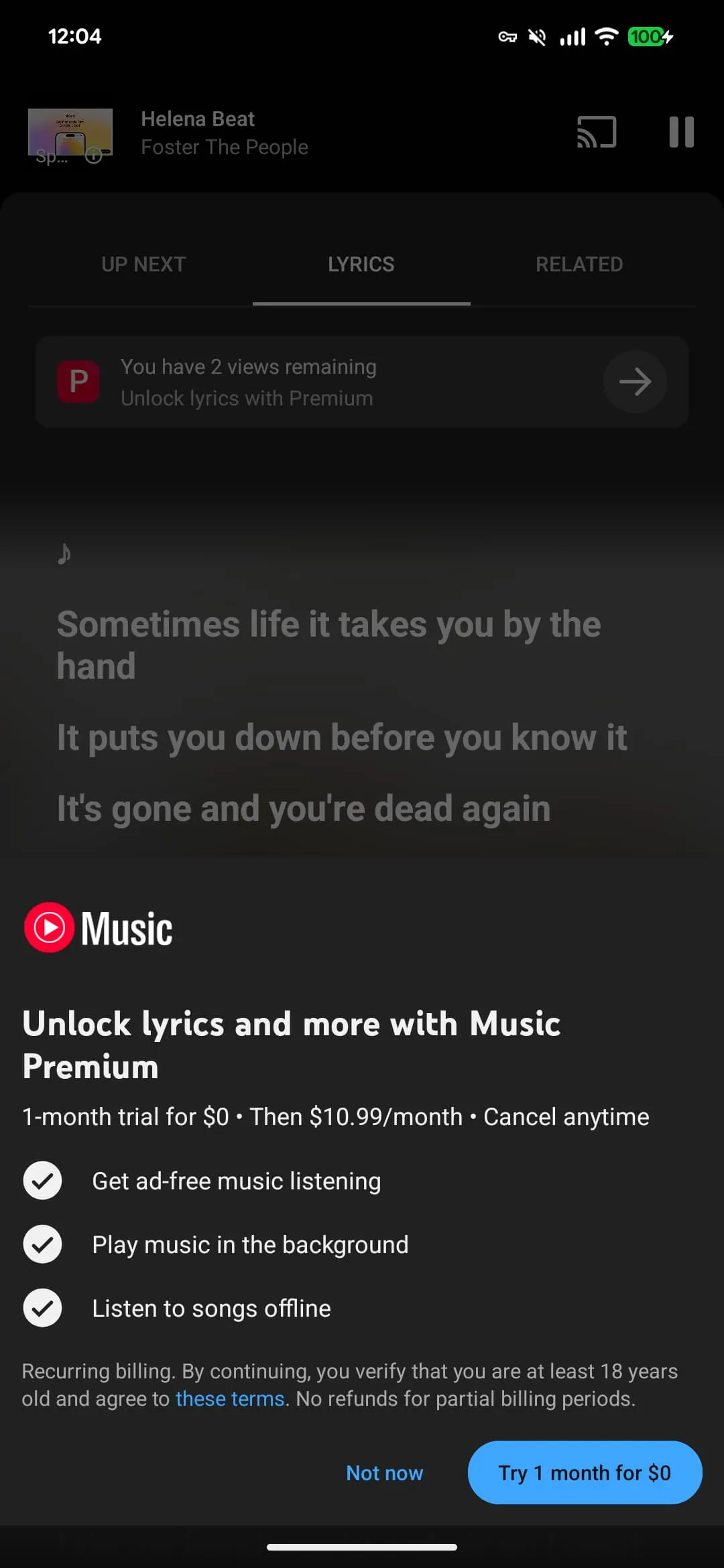Tap the checkmark for background play
Viewport: 724px width, 1568px height.
tap(42, 1244)
